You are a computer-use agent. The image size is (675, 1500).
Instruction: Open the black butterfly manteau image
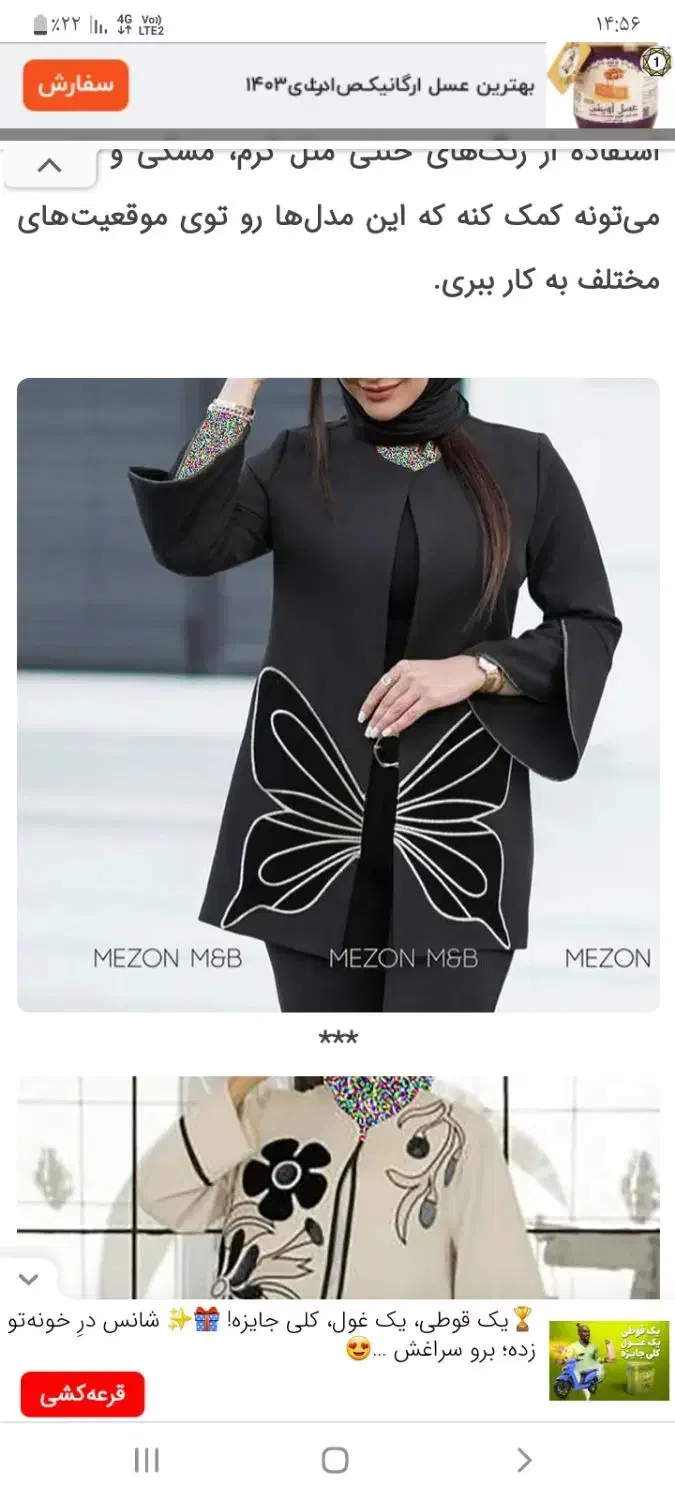click(338, 695)
